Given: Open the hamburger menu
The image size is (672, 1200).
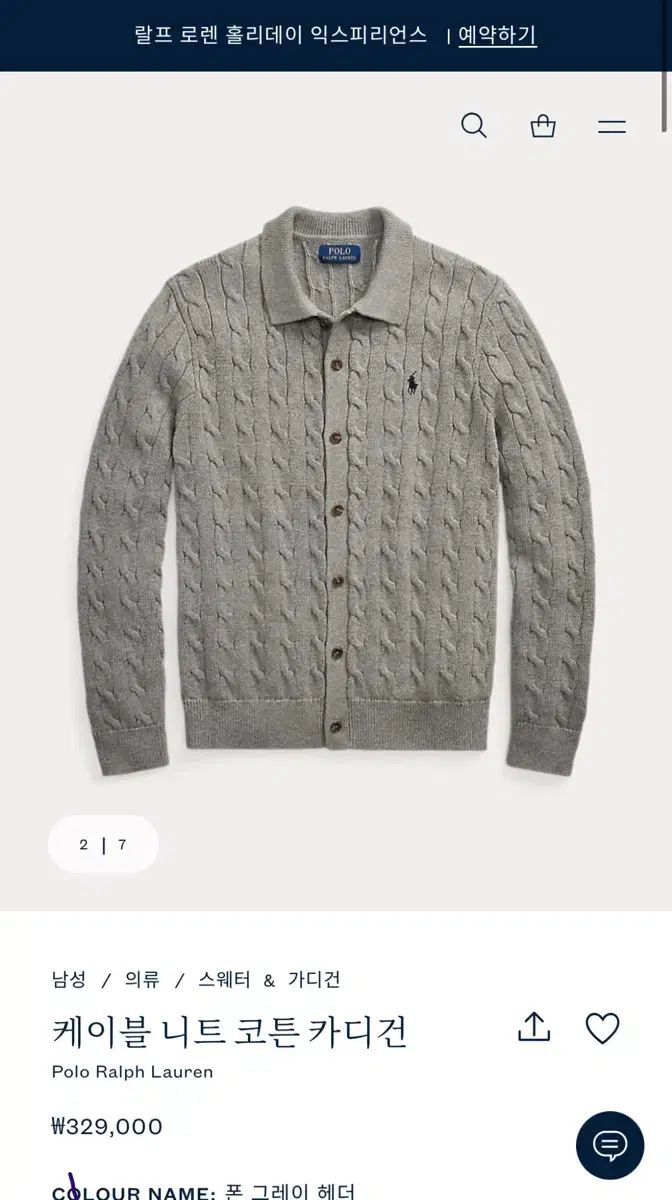Looking at the screenshot, I should pos(612,127).
